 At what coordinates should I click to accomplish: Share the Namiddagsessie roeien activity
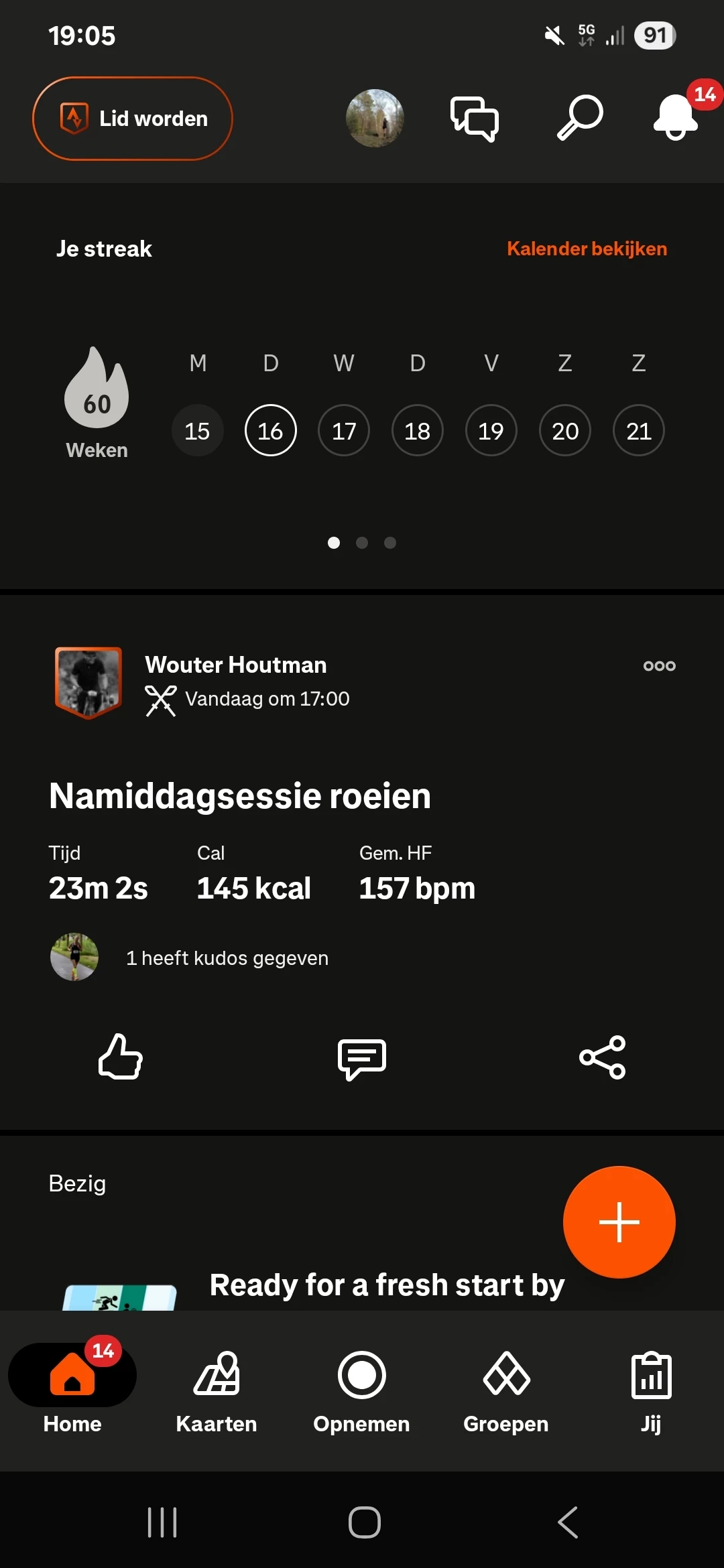point(603,1057)
